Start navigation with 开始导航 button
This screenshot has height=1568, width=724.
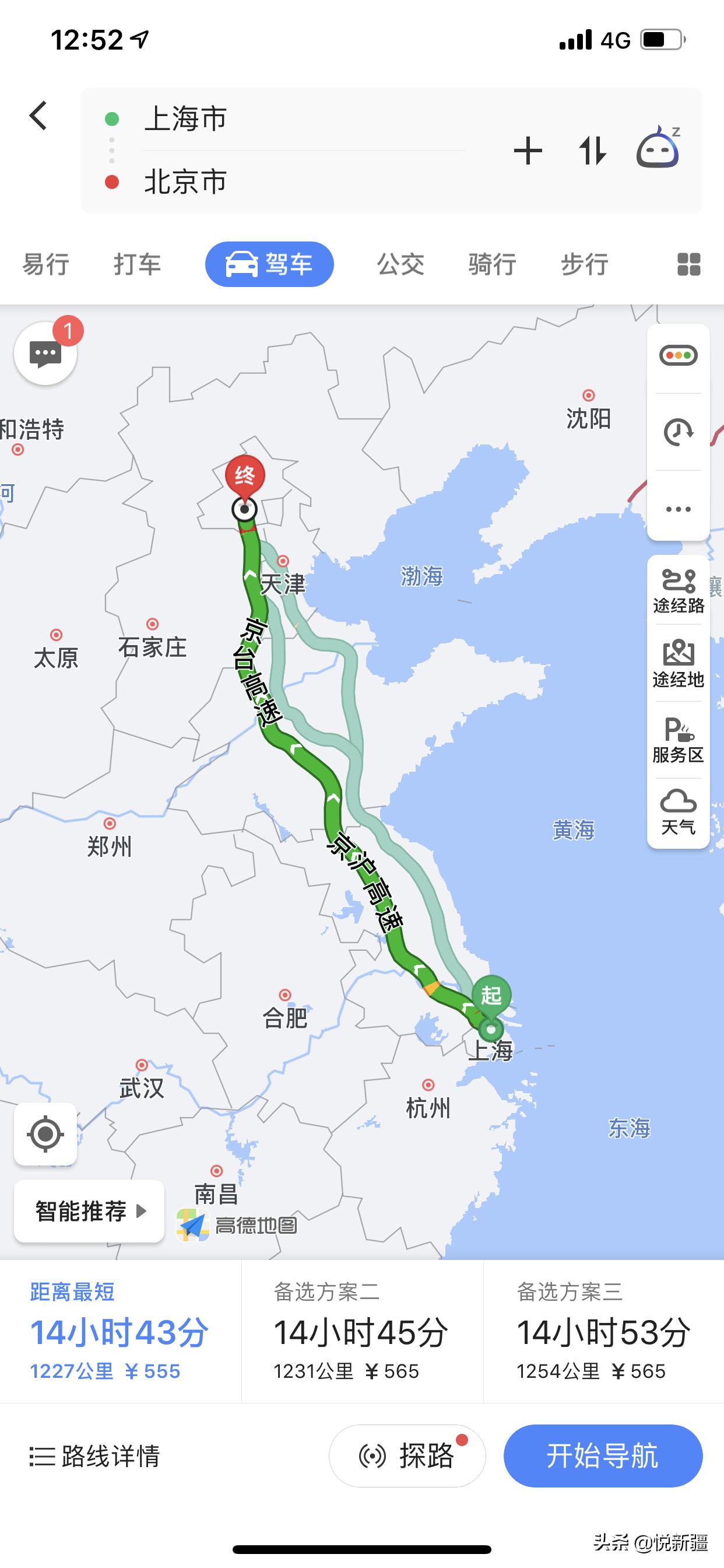(603, 1457)
